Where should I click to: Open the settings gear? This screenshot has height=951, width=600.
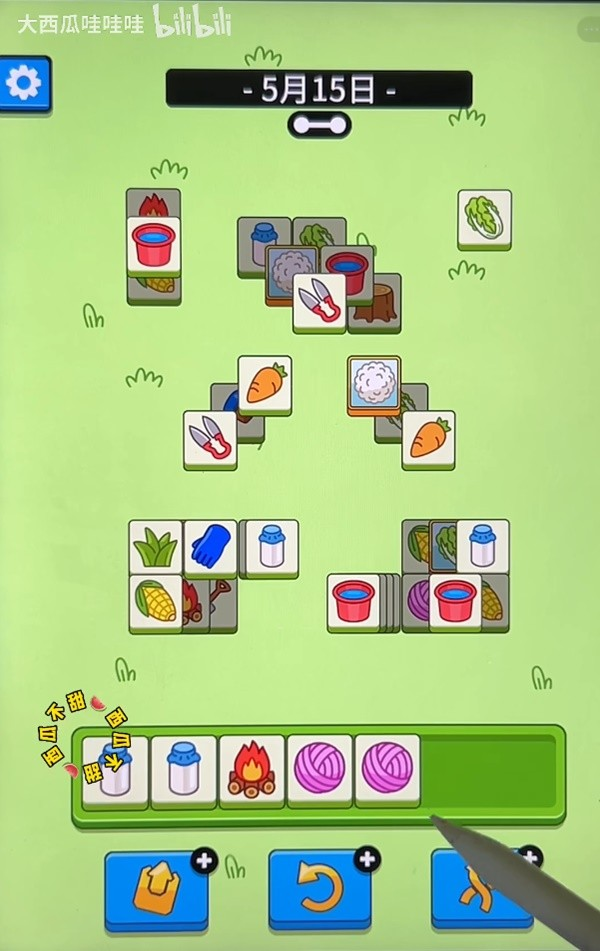coord(22,84)
